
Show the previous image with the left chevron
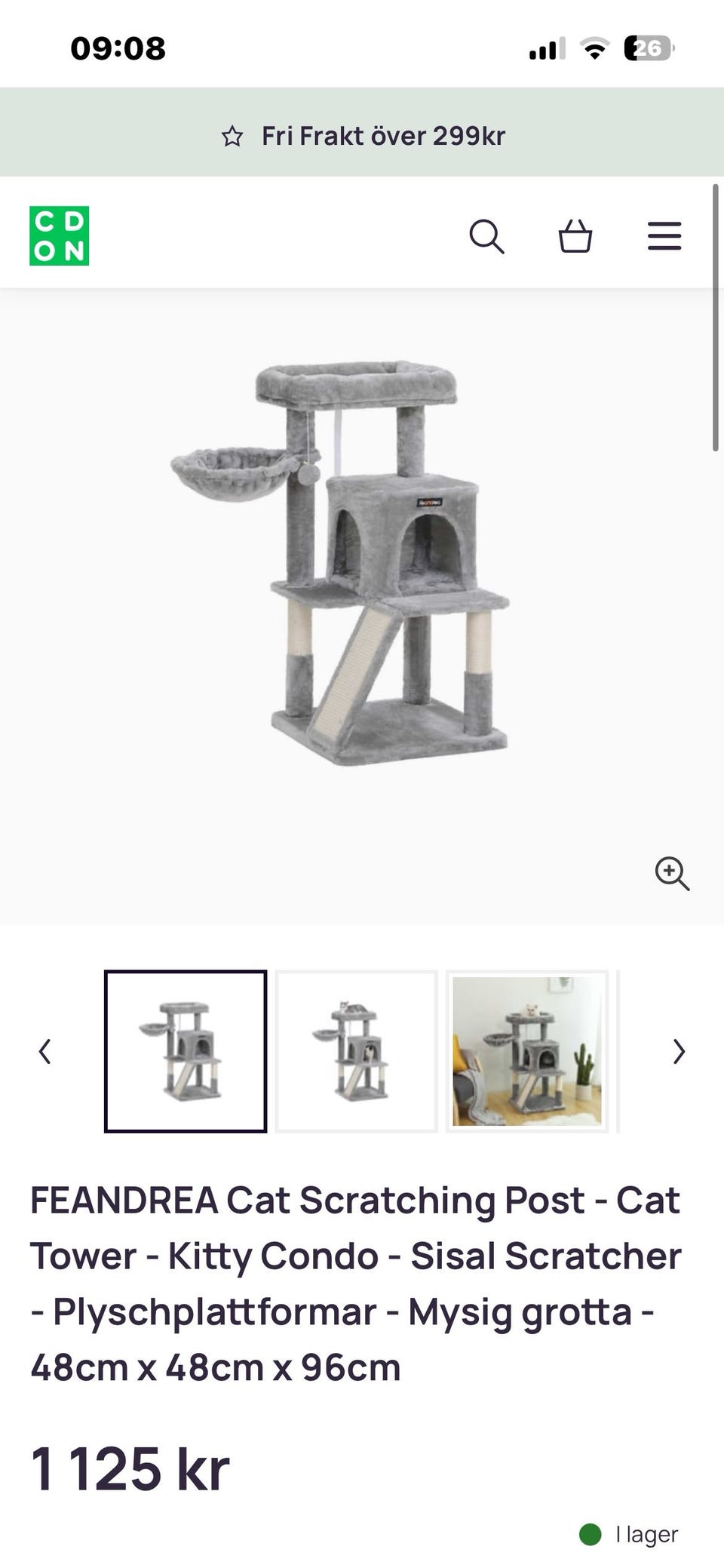pyautogui.click(x=44, y=1050)
